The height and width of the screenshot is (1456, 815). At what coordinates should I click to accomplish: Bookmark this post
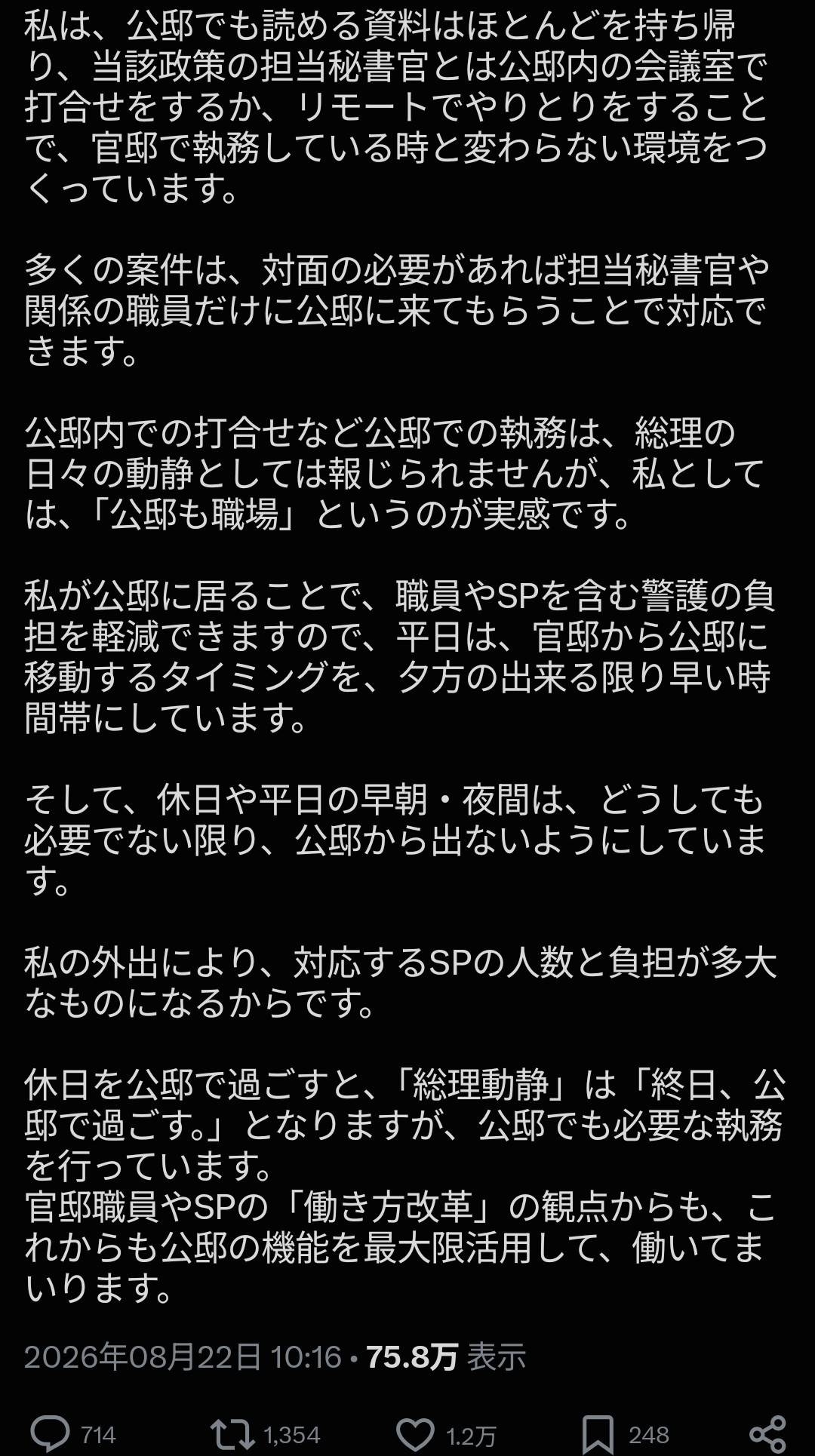598,1433
